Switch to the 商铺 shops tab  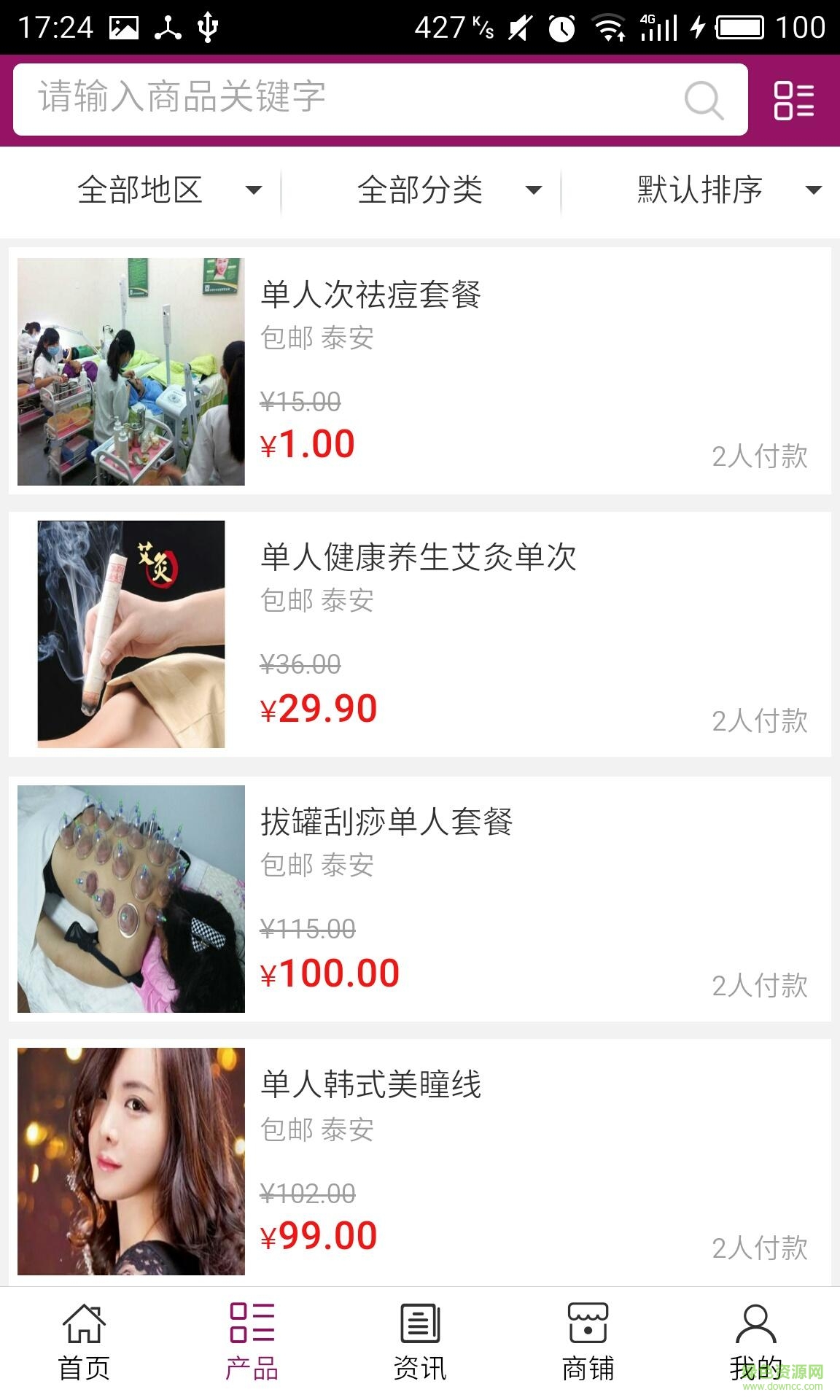tap(588, 1342)
